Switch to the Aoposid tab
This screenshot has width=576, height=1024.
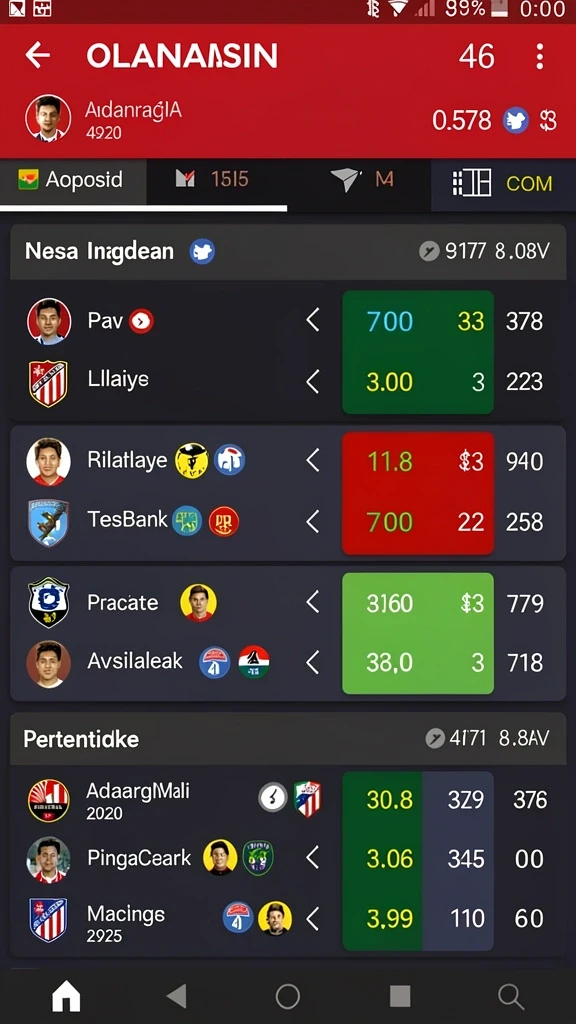(72, 180)
